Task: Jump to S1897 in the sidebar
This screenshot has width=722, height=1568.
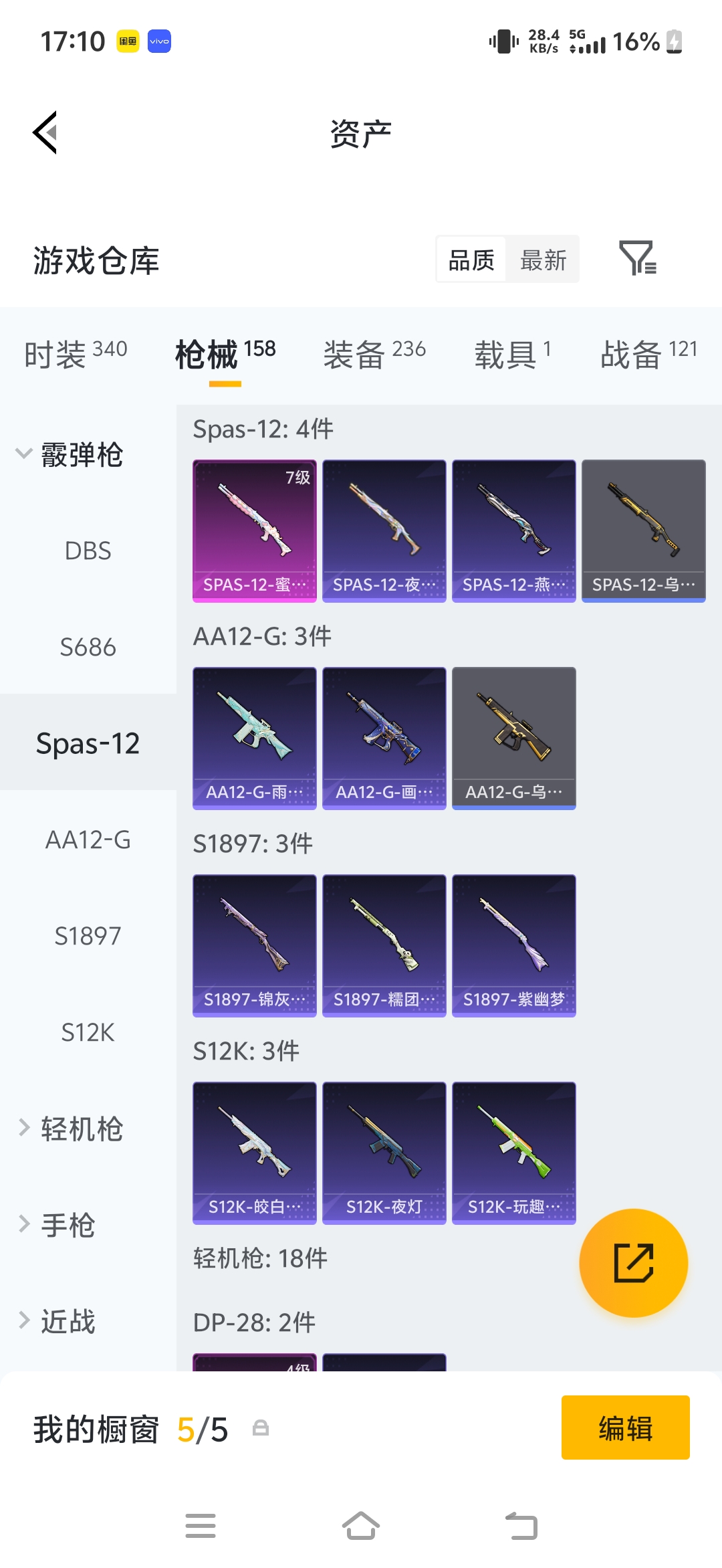Action: tap(88, 936)
